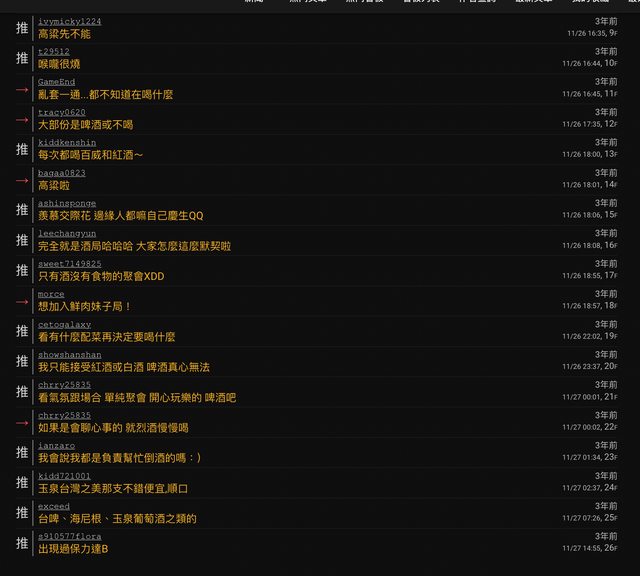View s910577flora's profile link
The height and width of the screenshot is (576, 640).
click(69, 536)
